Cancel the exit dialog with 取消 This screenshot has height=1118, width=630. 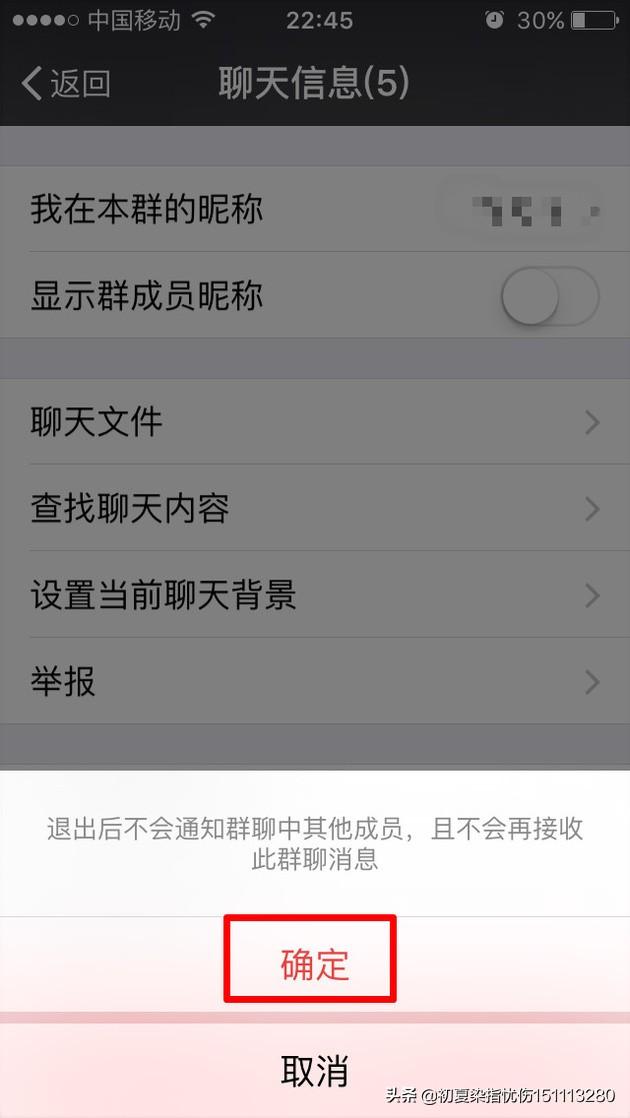(x=315, y=1071)
